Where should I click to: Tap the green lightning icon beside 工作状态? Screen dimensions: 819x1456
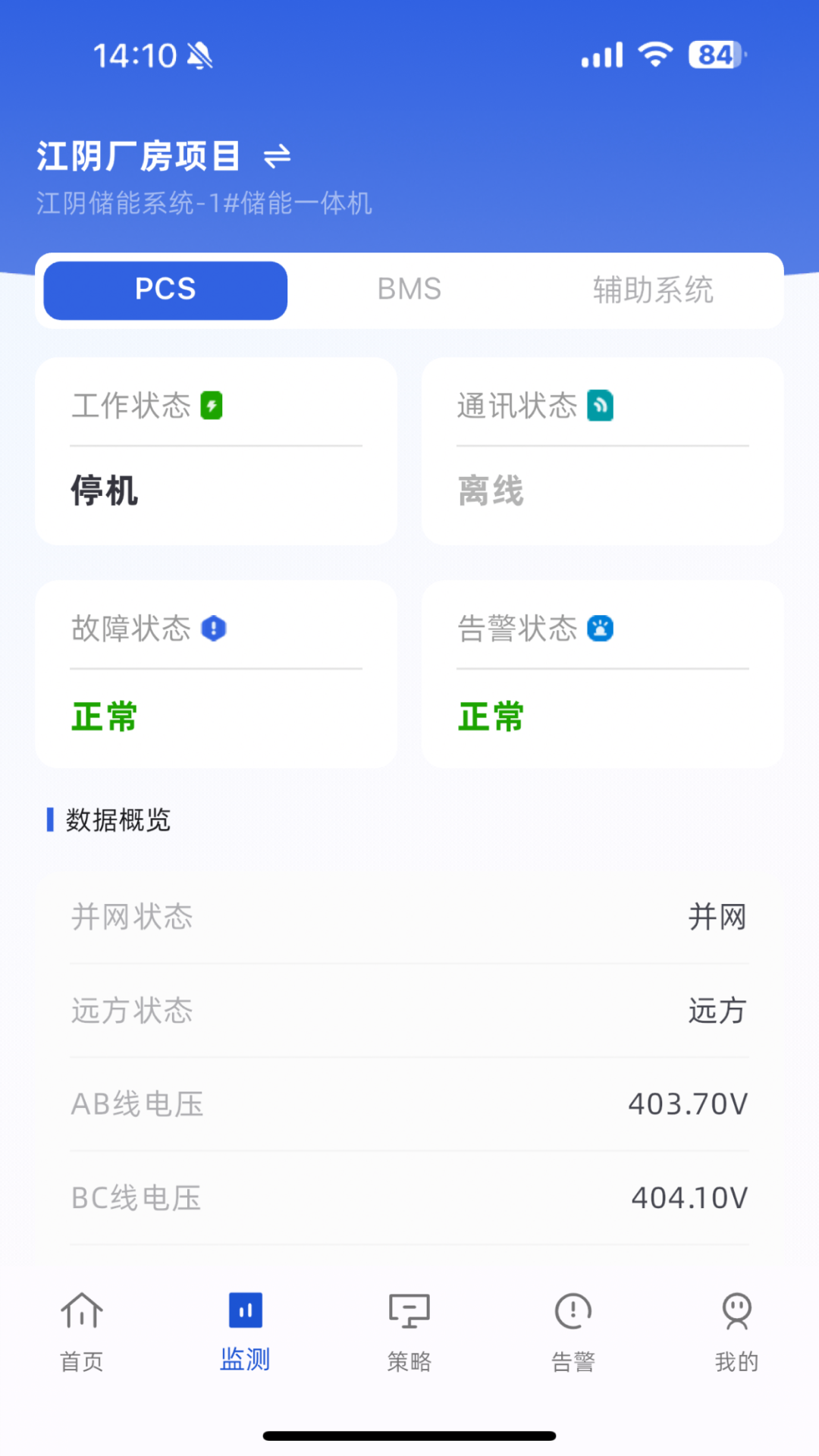click(x=212, y=406)
